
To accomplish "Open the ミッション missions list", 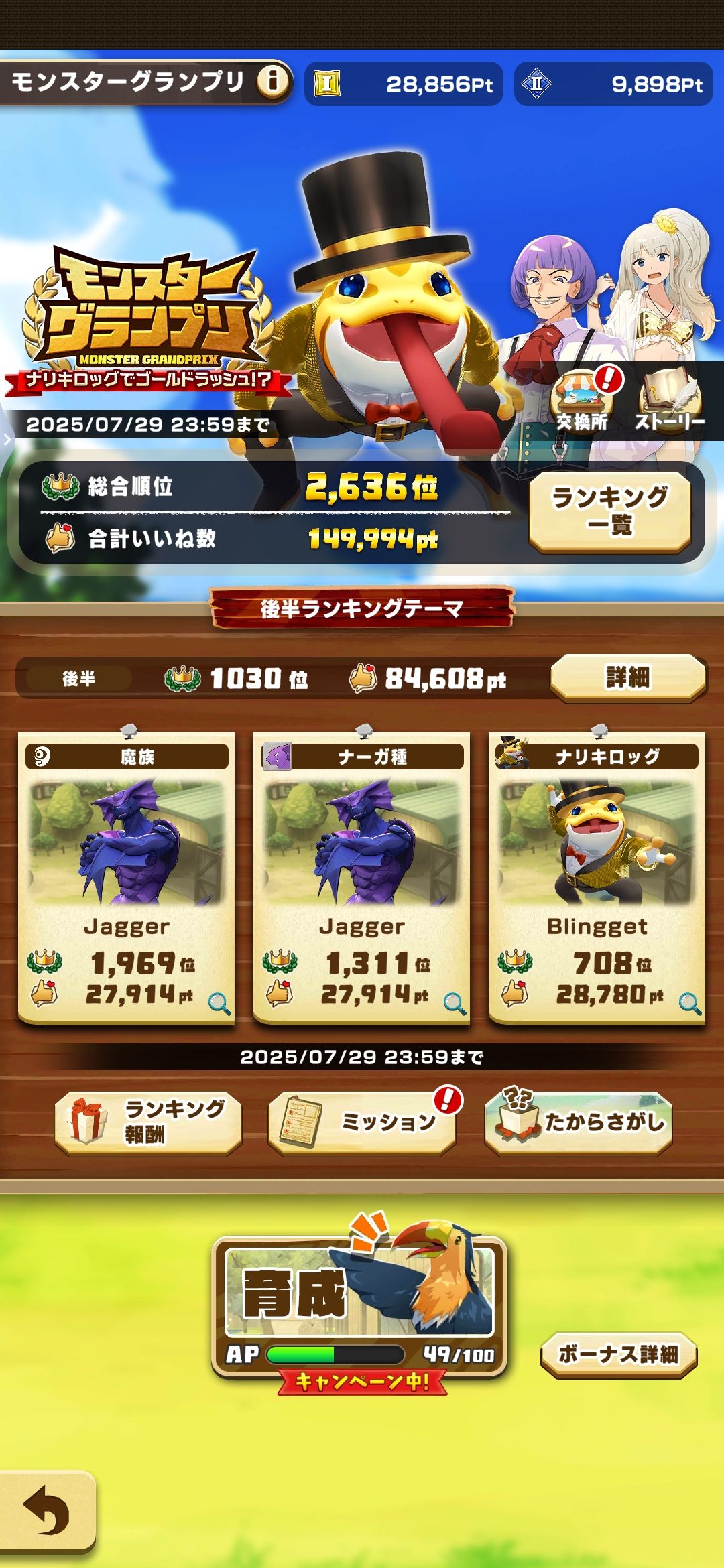I will pyautogui.click(x=362, y=1120).
